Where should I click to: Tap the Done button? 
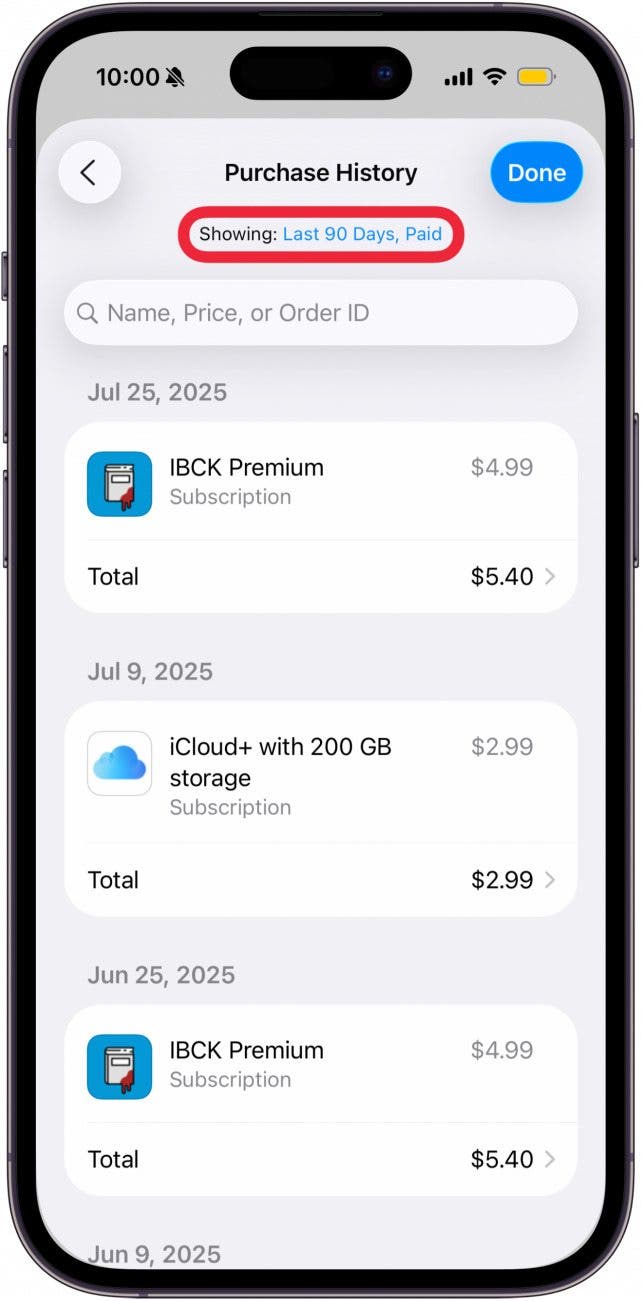[536, 173]
